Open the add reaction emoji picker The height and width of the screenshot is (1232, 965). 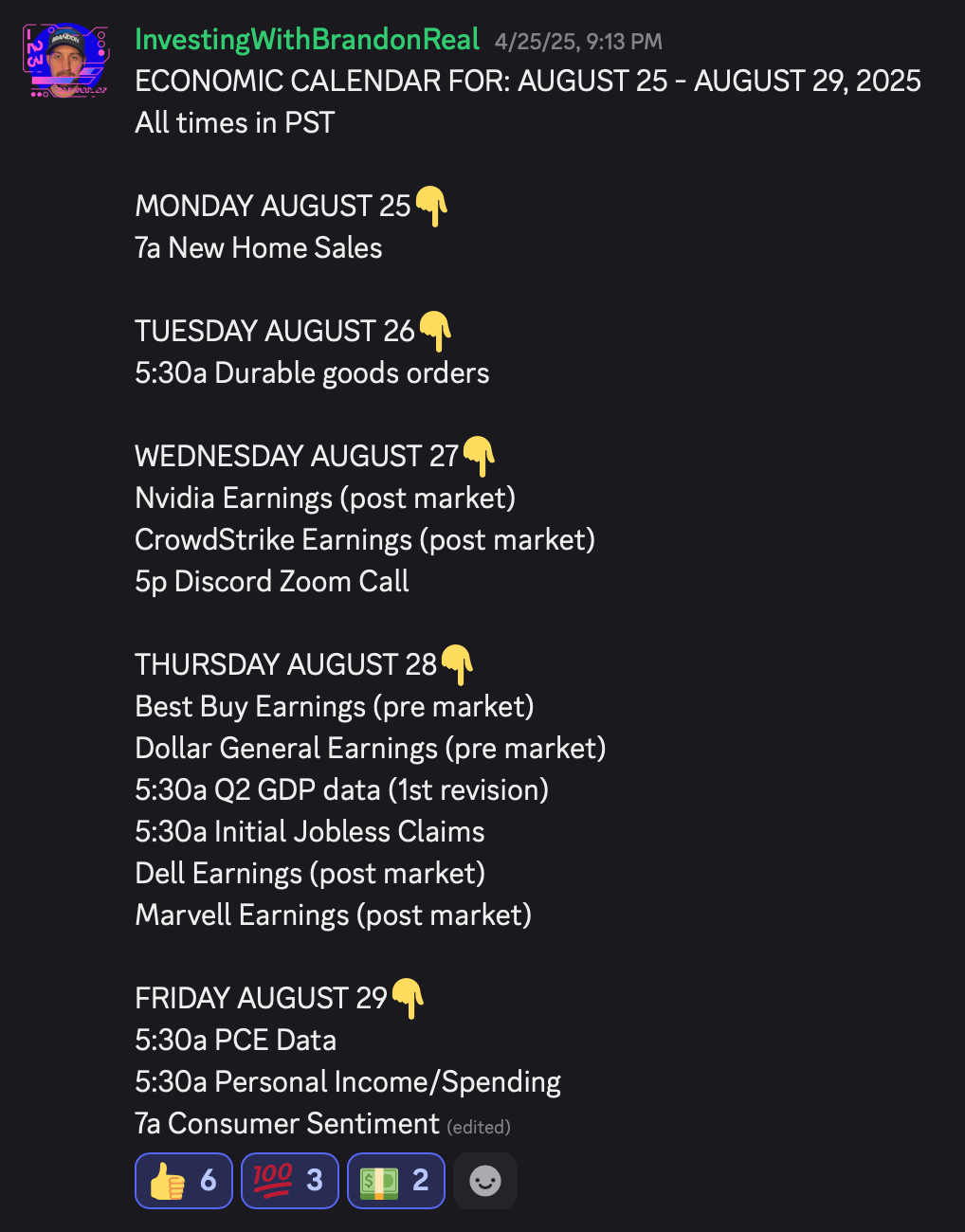[484, 1180]
